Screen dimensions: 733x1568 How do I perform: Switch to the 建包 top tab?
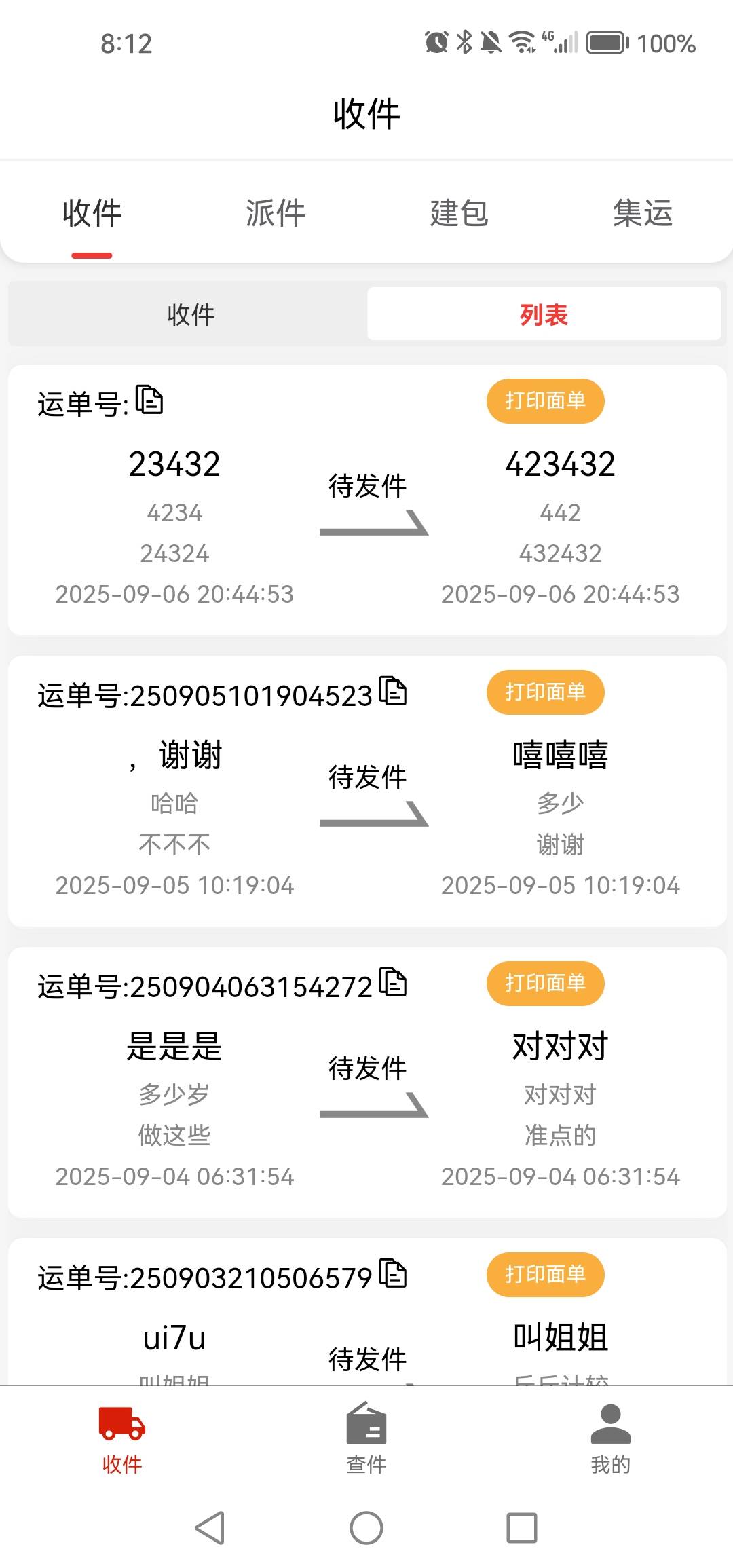tap(459, 213)
